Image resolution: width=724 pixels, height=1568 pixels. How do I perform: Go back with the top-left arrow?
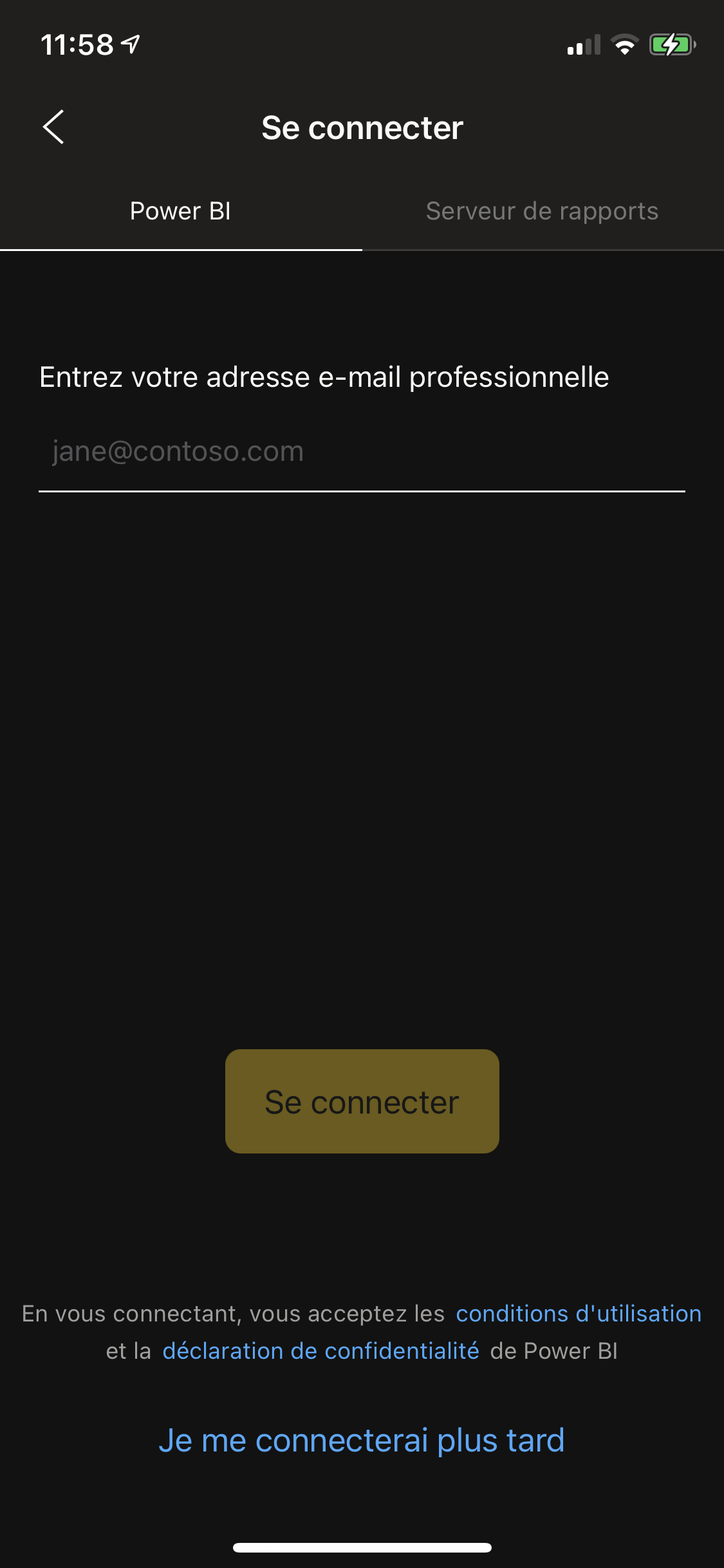[54, 127]
